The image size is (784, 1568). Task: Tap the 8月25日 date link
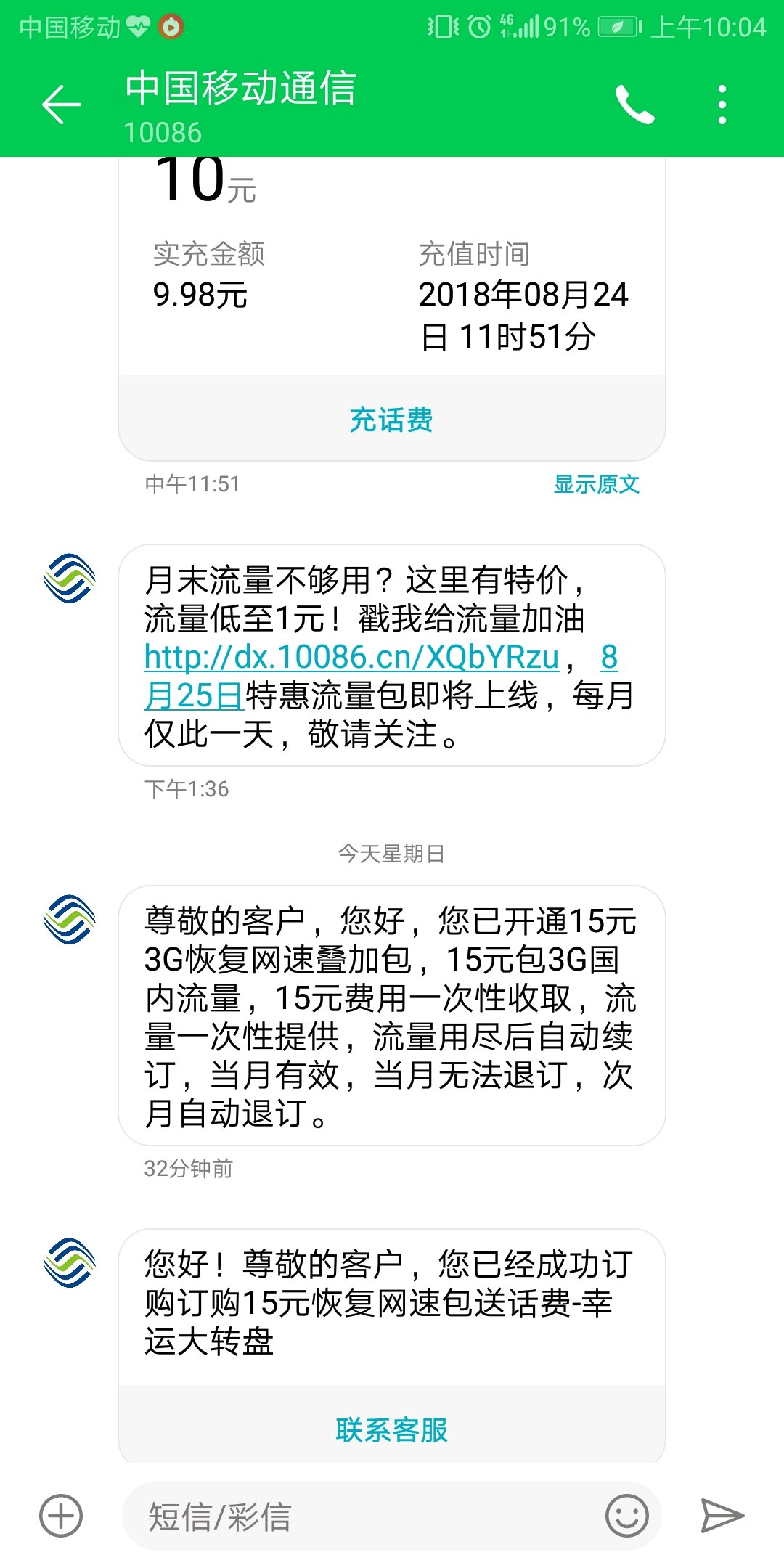pos(193,695)
